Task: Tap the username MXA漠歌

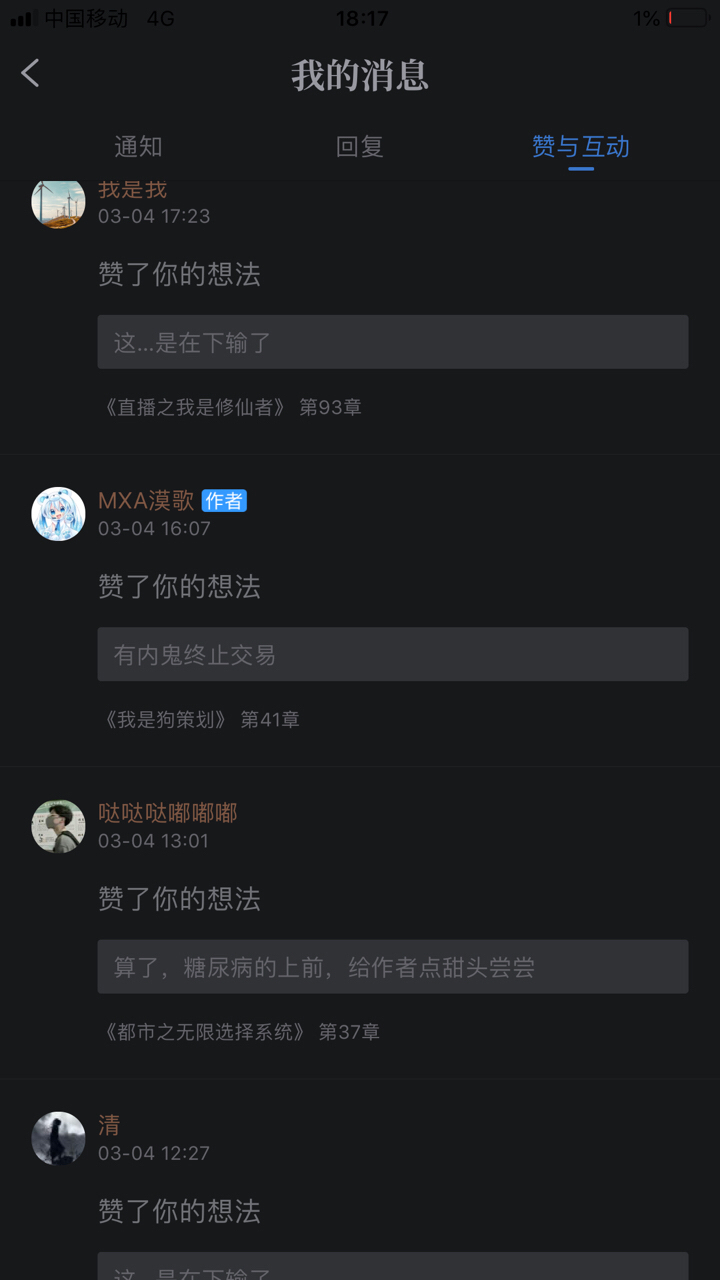Action: click(x=146, y=501)
